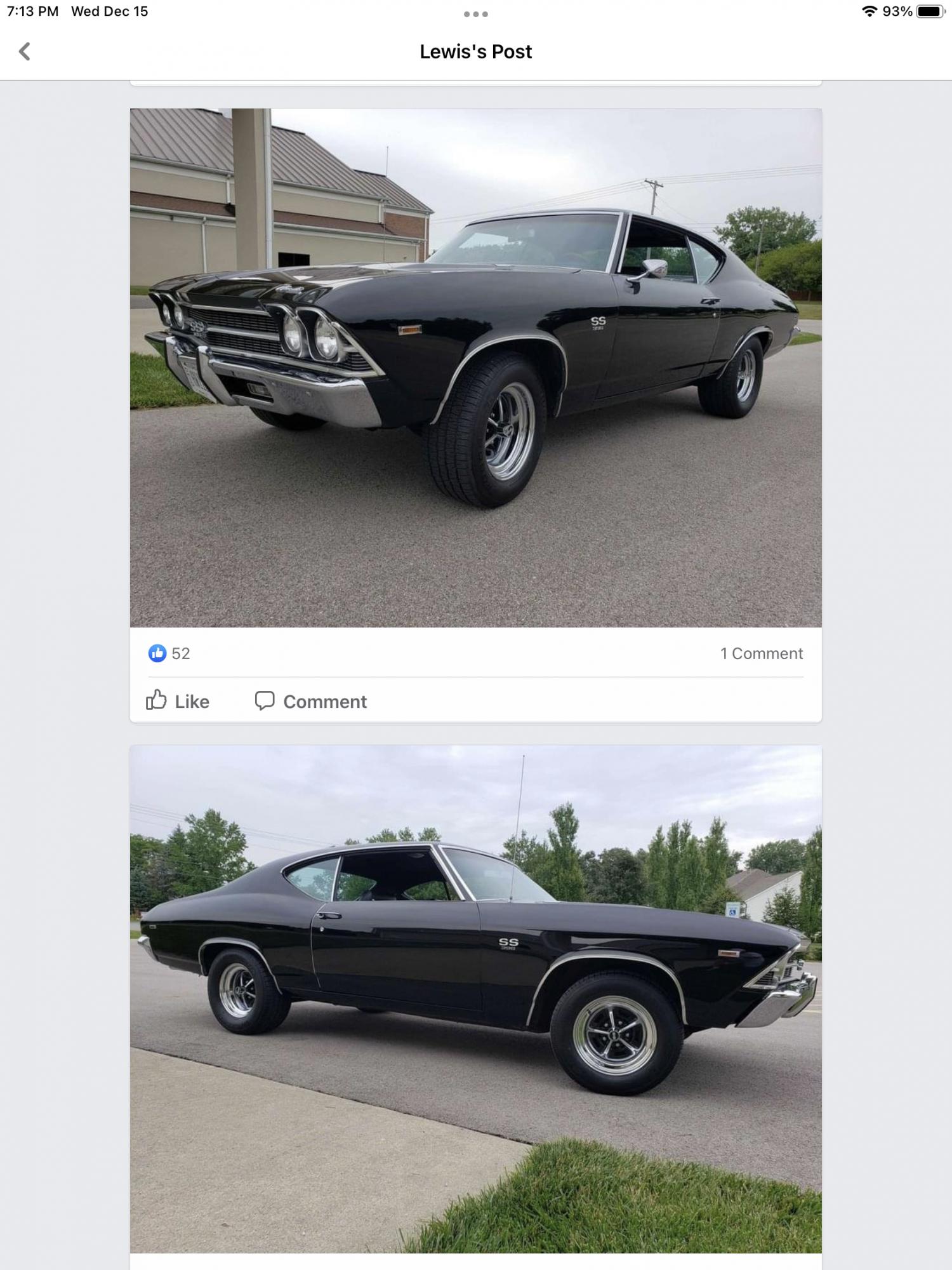Like the first car photo
The width and height of the screenshot is (952, 1270).
tap(178, 701)
